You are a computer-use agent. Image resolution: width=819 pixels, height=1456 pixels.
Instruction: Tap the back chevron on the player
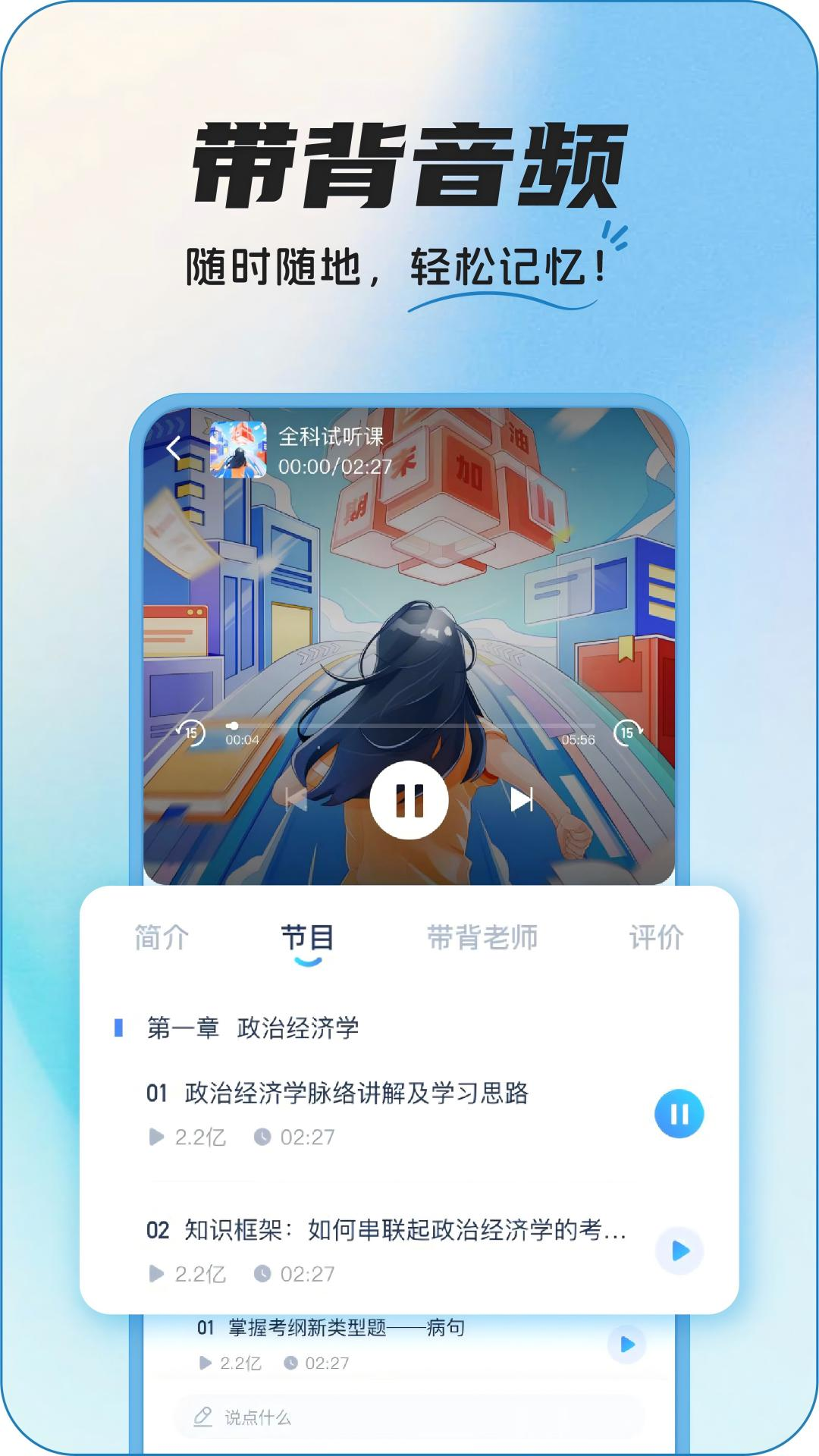(176, 449)
